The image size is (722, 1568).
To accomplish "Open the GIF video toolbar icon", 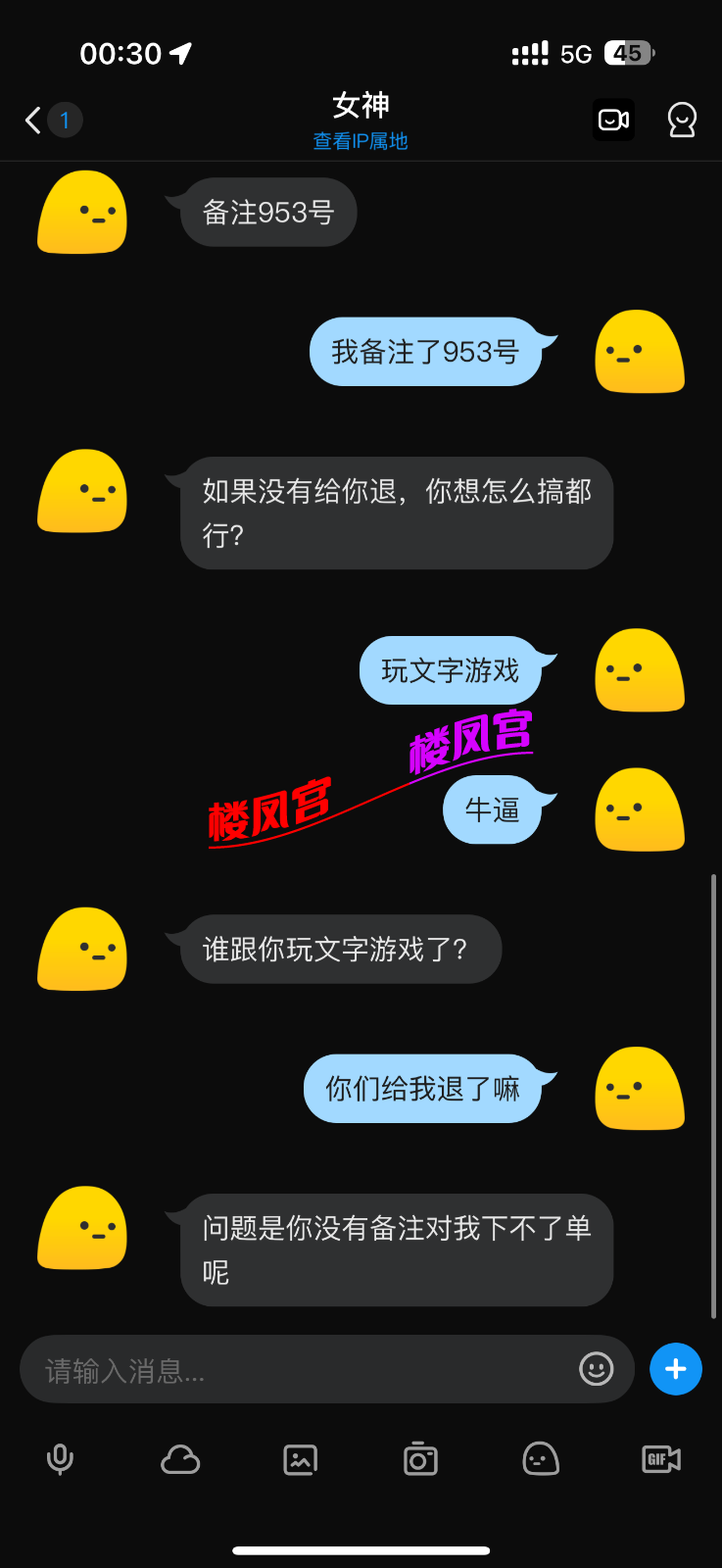I will [x=661, y=1459].
